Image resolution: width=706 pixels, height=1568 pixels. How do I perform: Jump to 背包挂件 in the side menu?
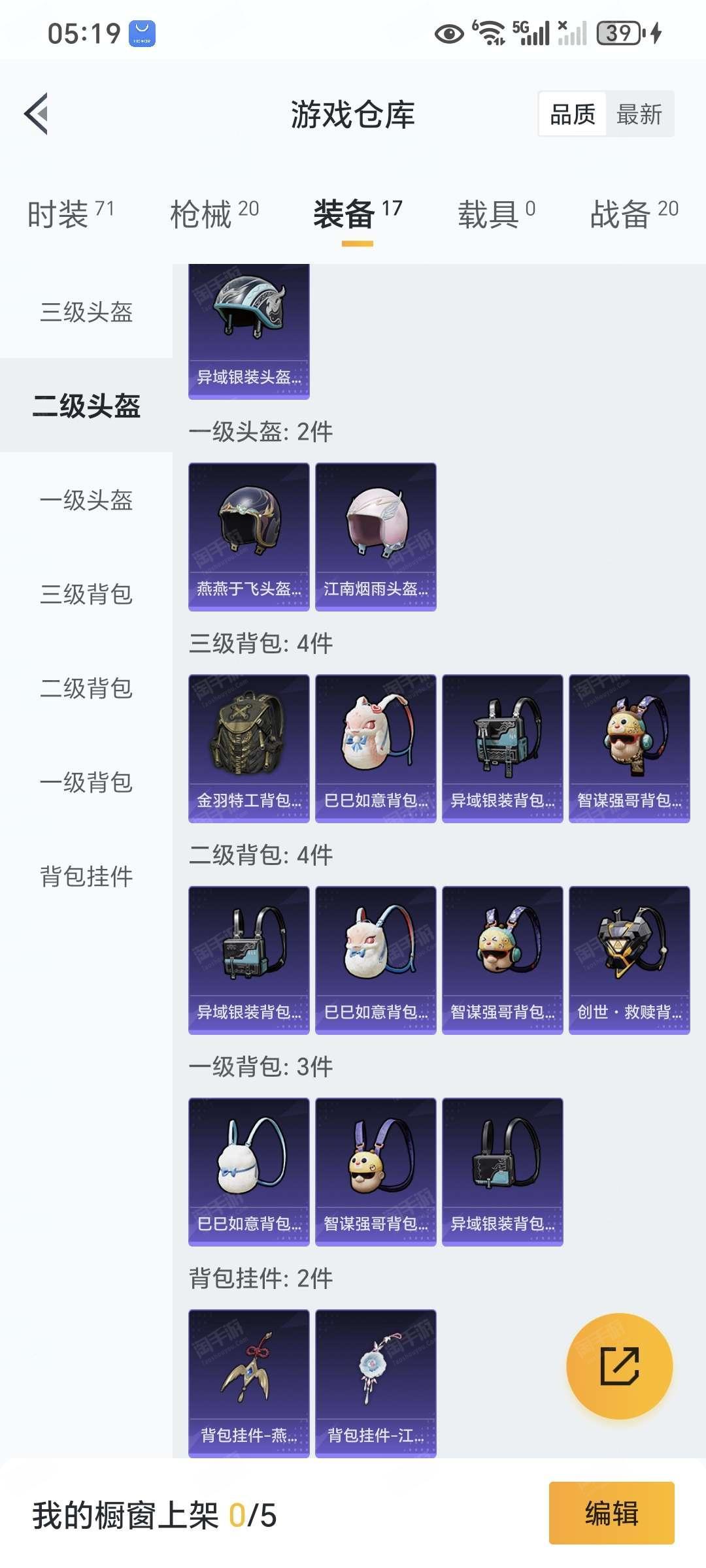tap(86, 876)
